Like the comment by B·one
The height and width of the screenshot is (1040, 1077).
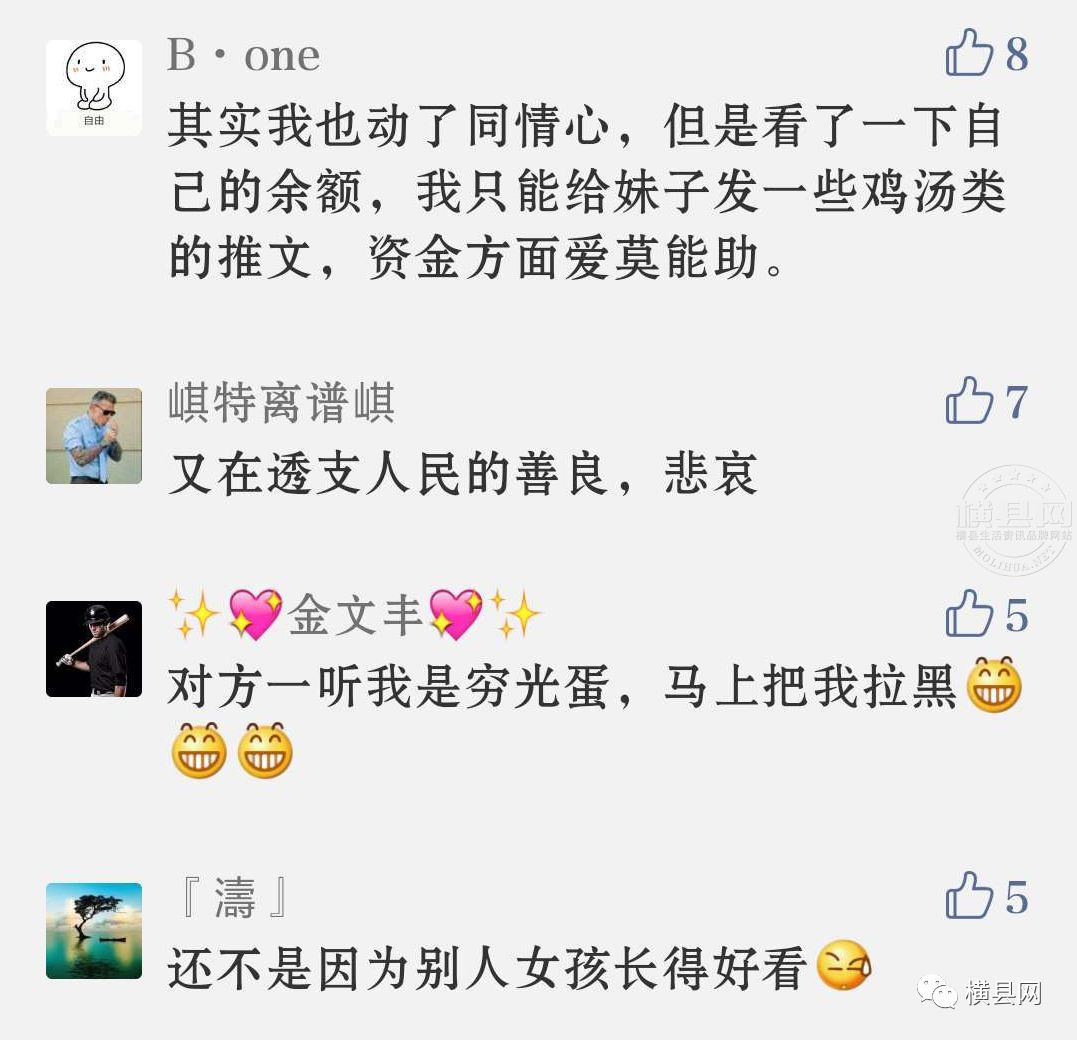tap(969, 53)
